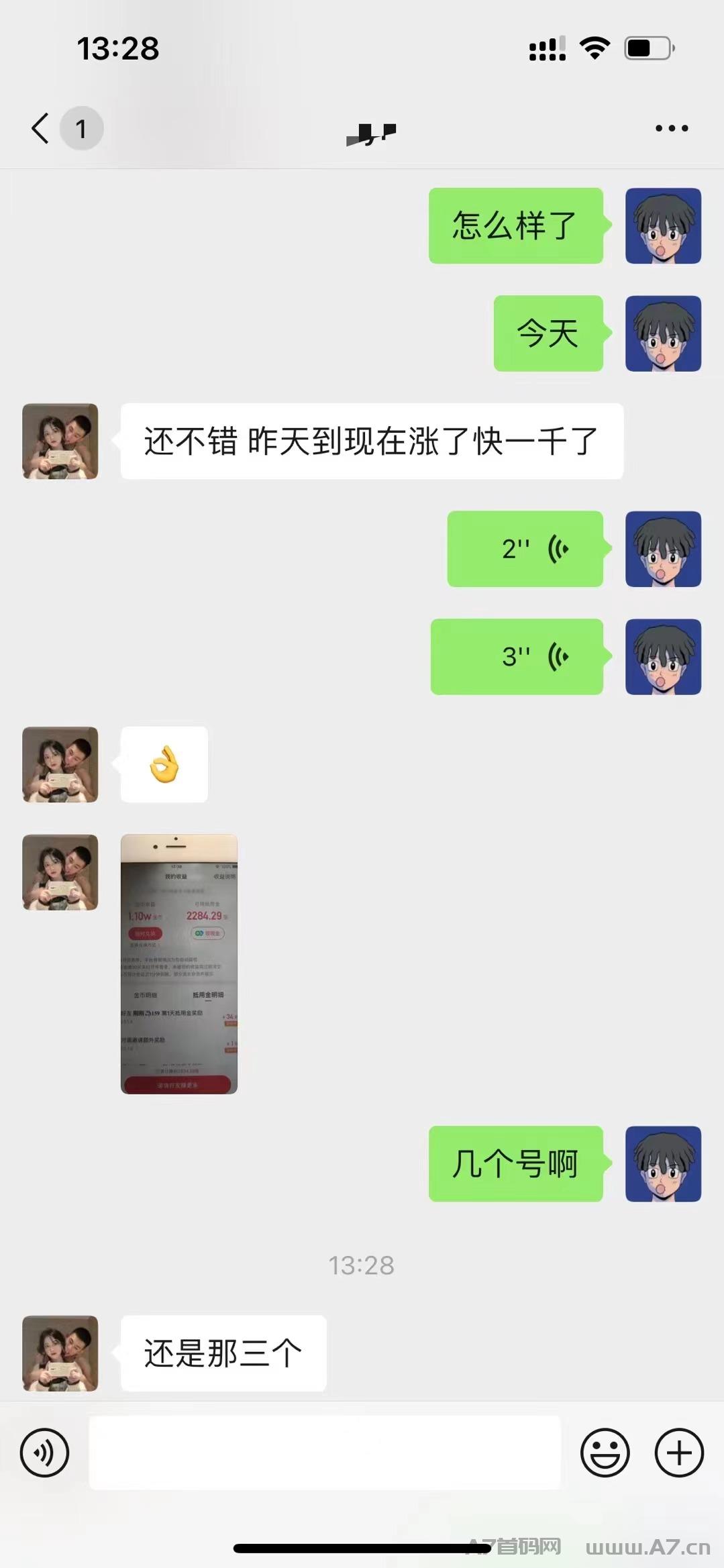The image size is (724, 1568).
Task: Open the chat info overflow menu
Action: click(x=671, y=128)
